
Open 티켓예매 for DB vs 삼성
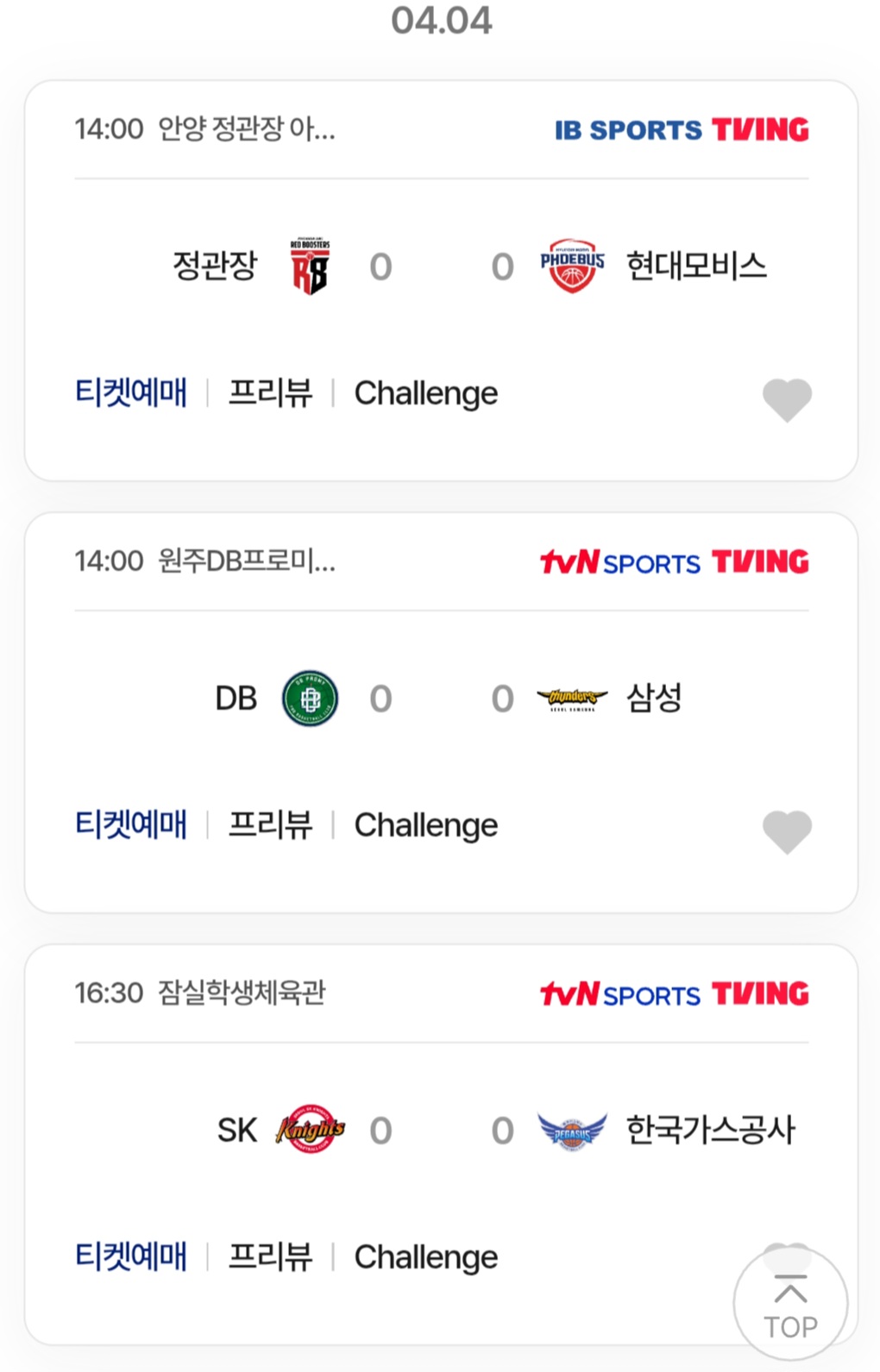131,825
